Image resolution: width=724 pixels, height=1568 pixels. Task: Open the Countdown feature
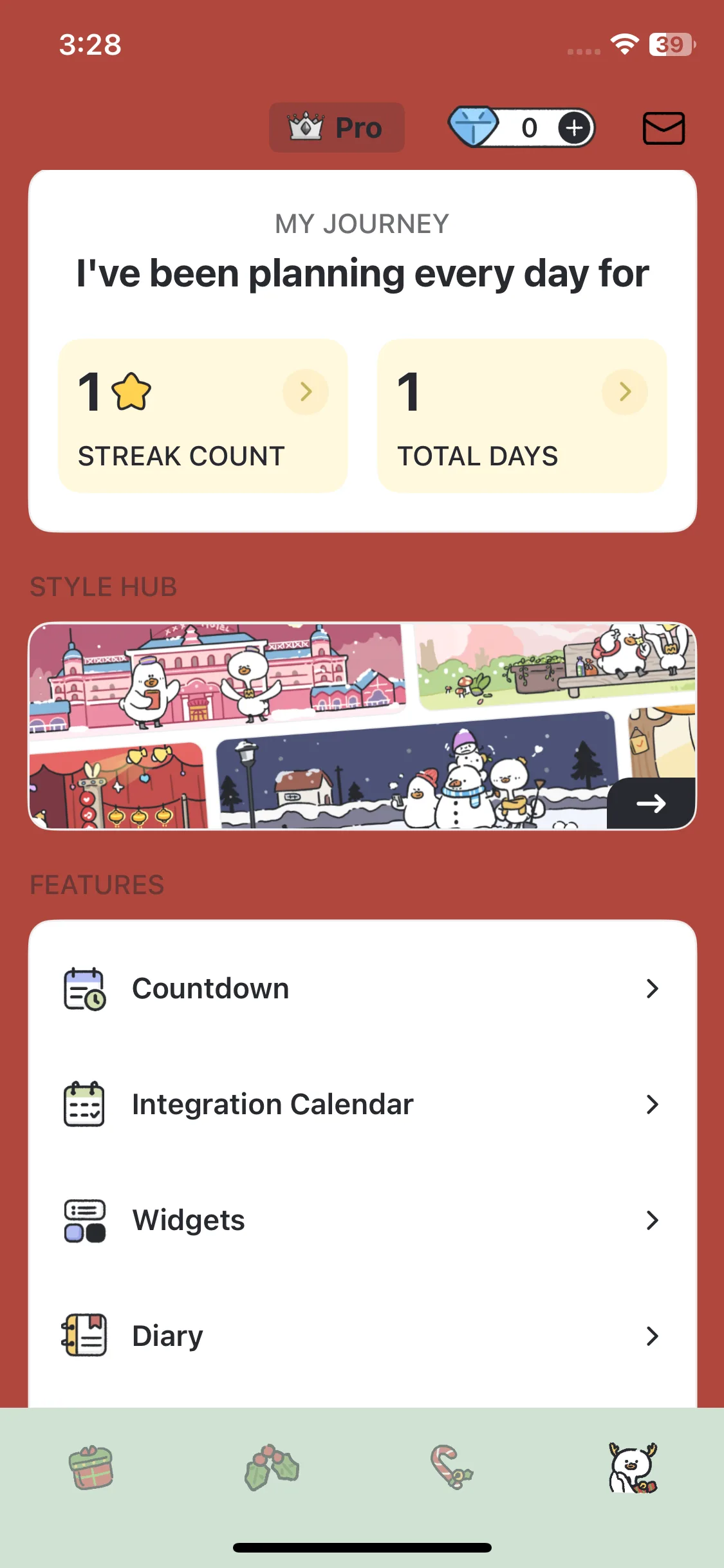pos(362,989)
